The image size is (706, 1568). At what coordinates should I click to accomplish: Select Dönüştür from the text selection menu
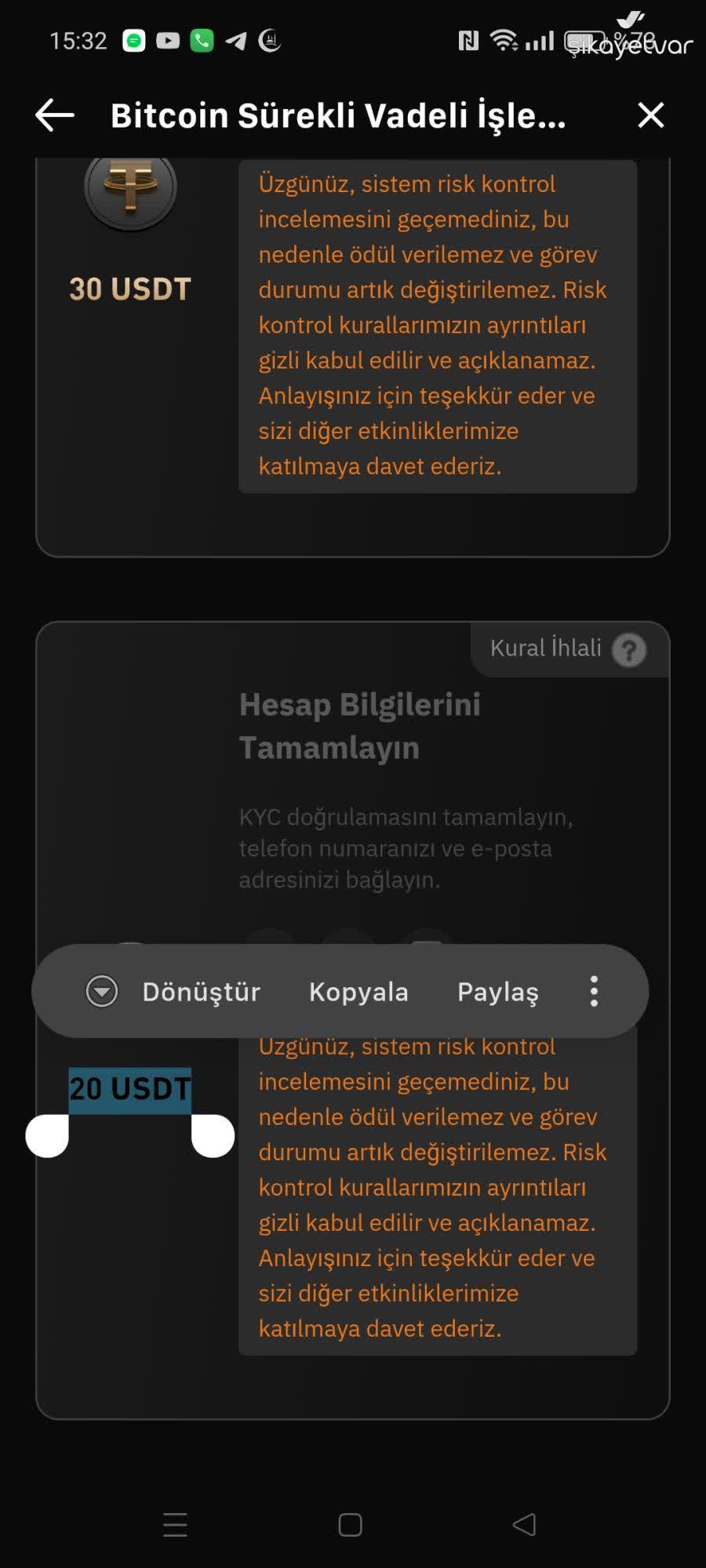[x=201, y=991]
